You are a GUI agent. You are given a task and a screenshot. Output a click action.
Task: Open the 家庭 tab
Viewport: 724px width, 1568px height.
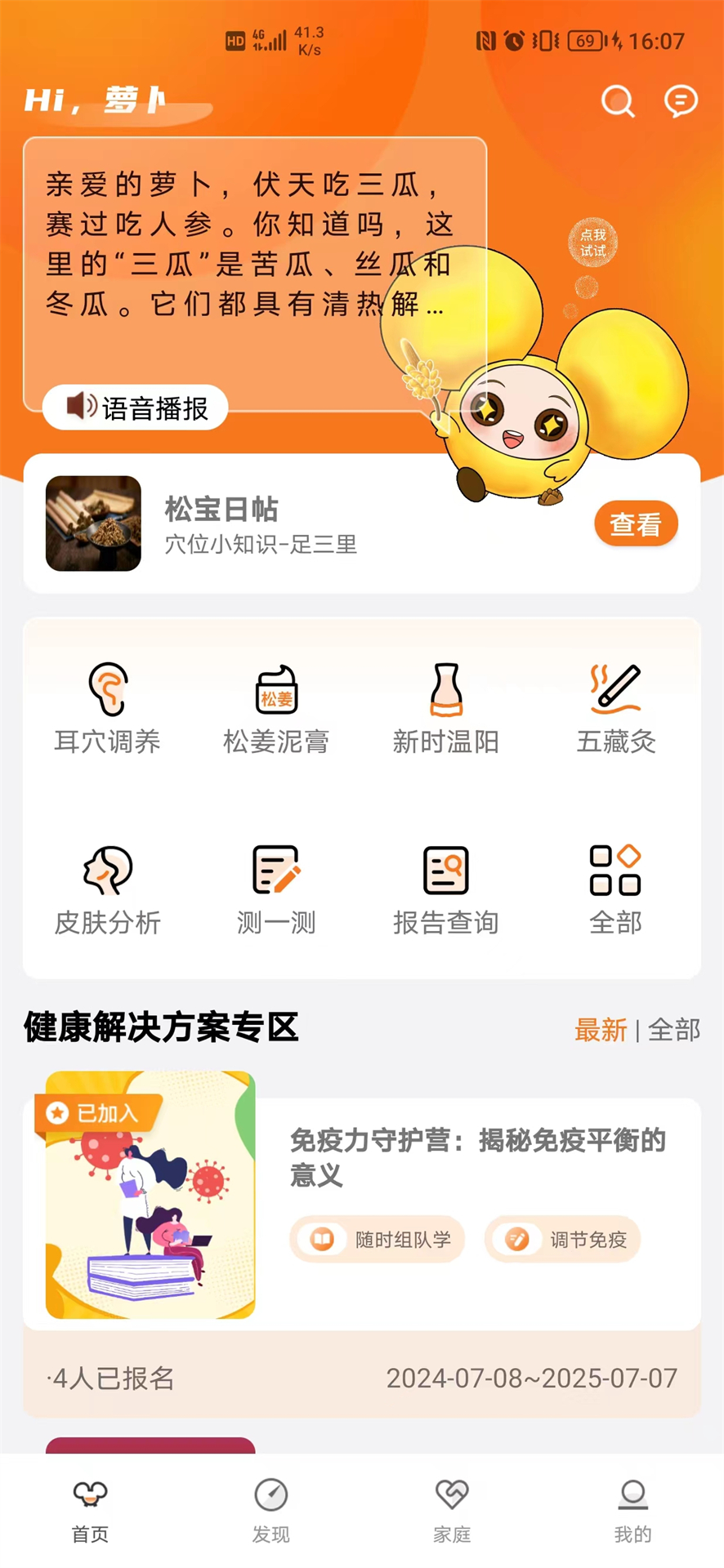point(452,1511)
